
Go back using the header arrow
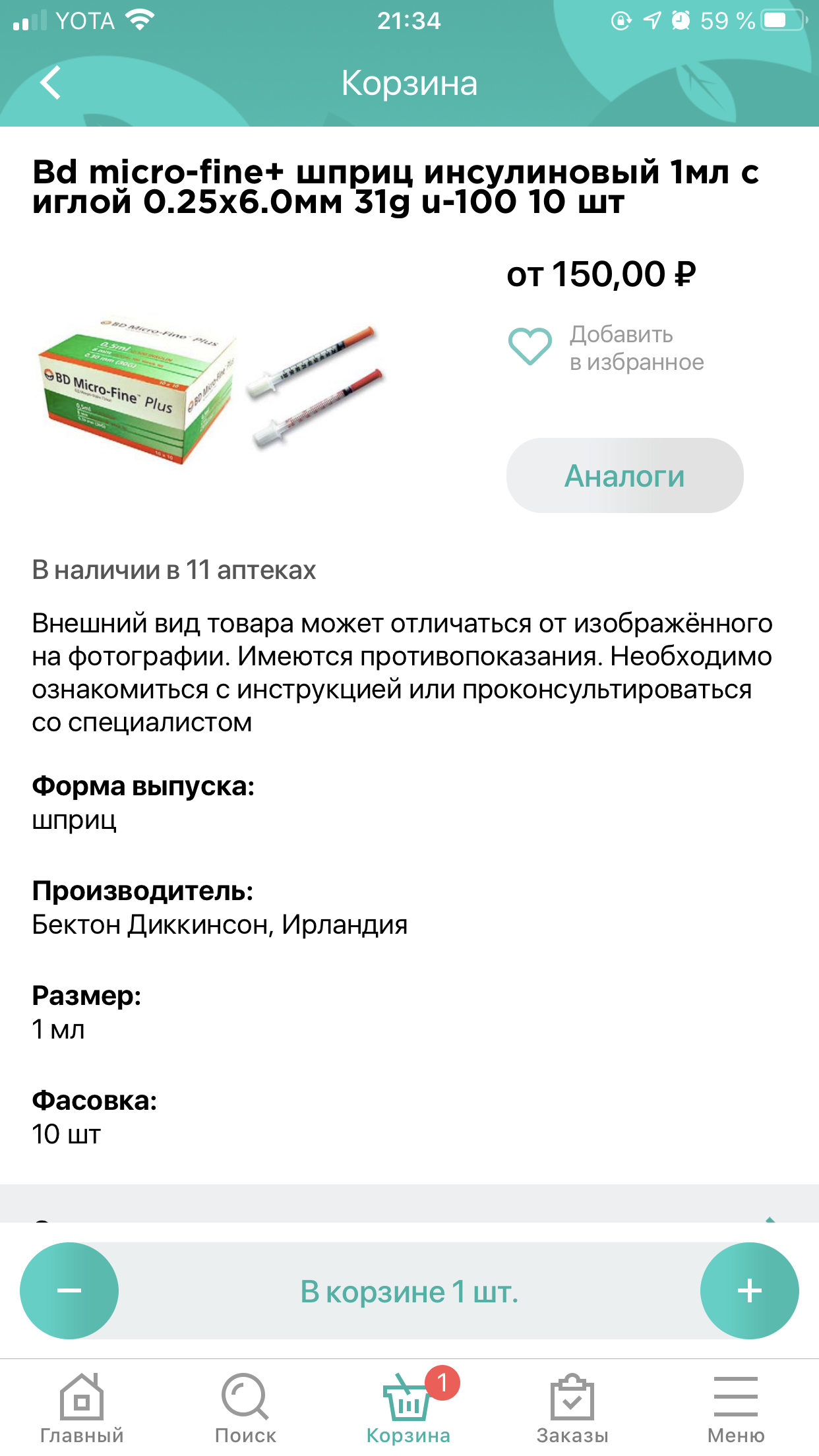(x=51, y=83)
